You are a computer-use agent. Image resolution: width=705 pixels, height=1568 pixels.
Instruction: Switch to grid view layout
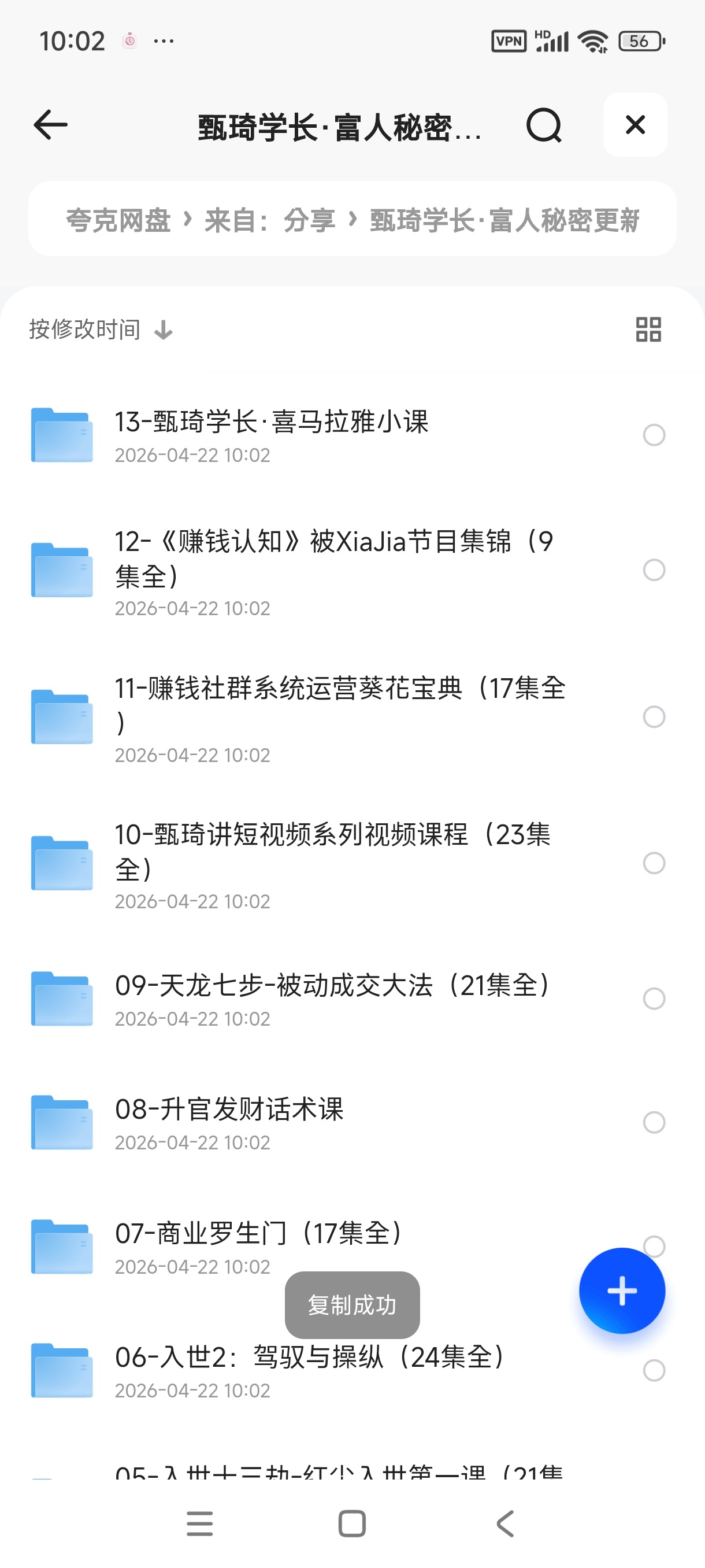(x=647, y=330)
